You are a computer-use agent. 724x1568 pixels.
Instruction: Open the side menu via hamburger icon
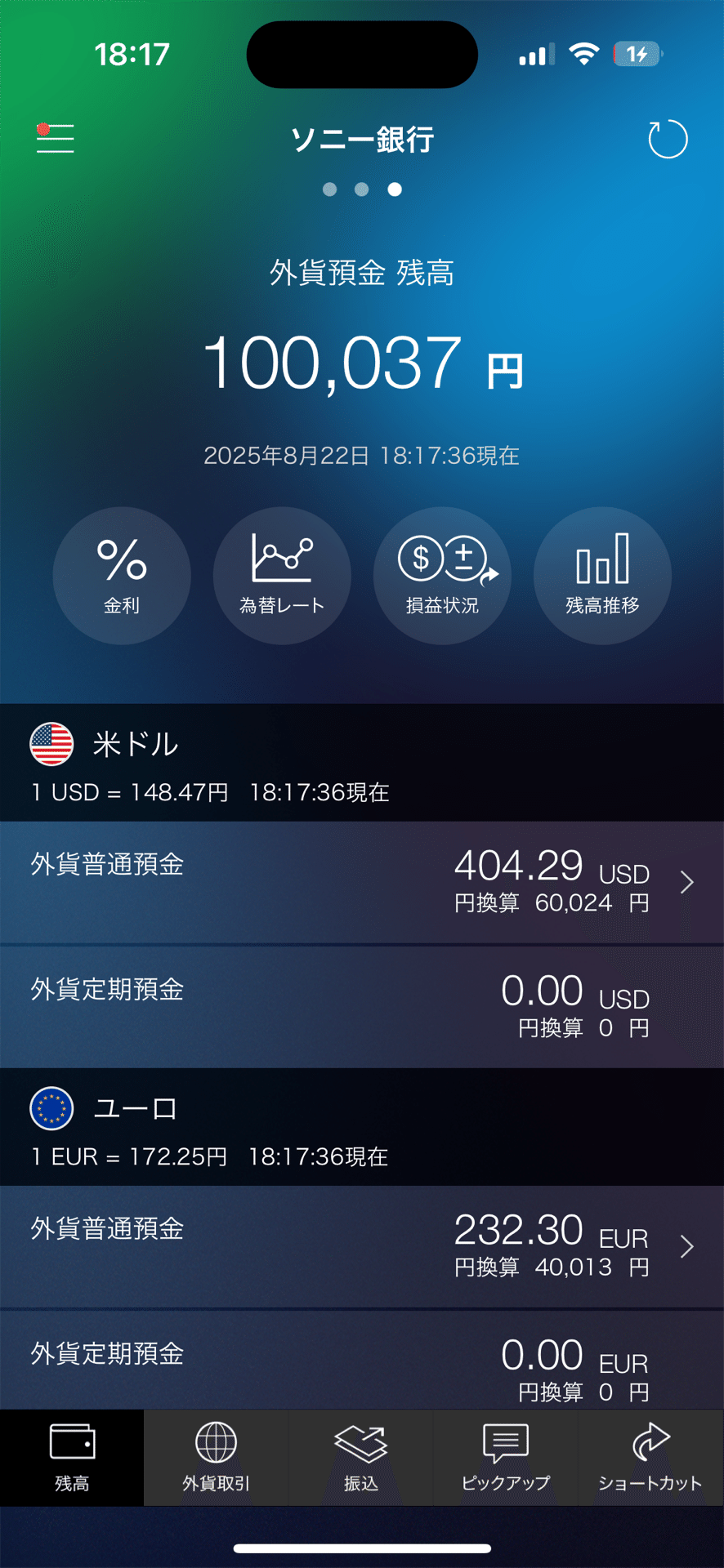click(54, 139)
